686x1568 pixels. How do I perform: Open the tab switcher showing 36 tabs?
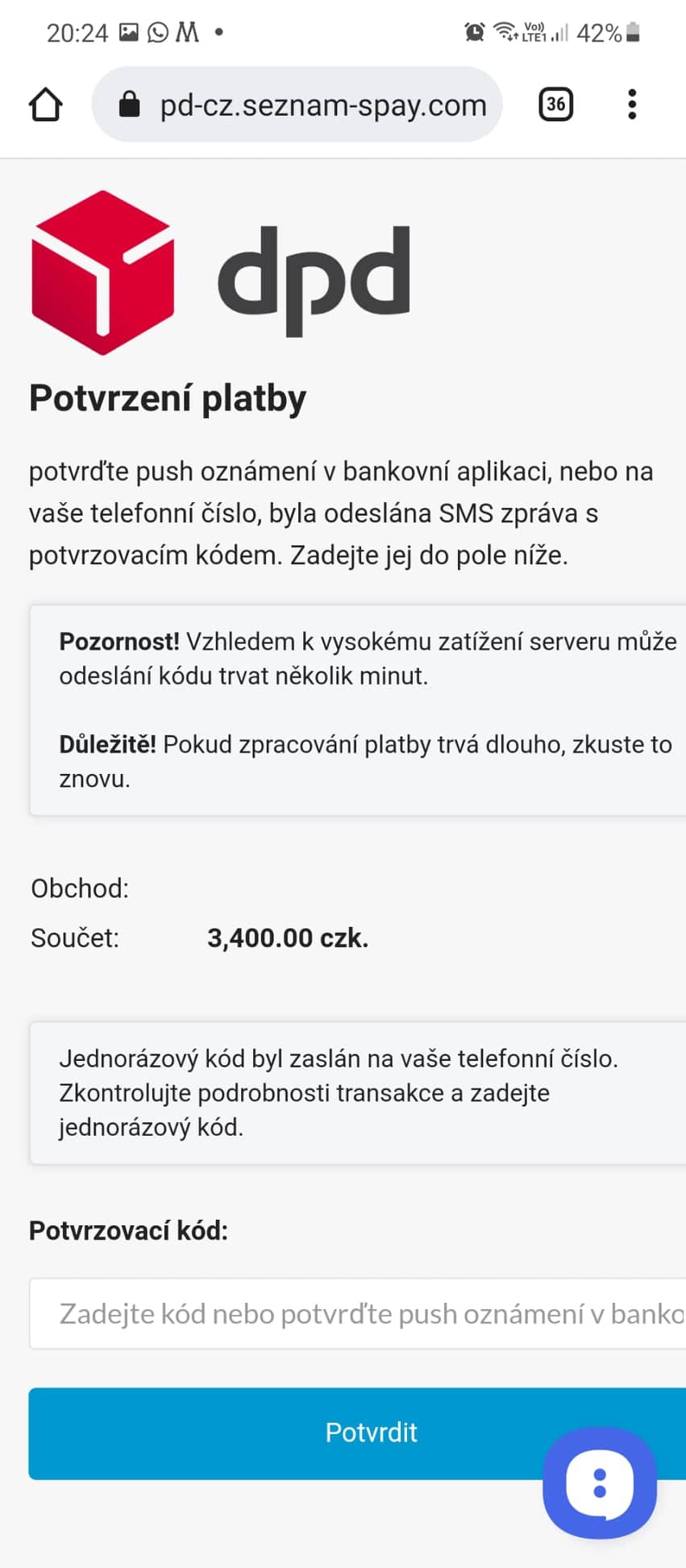point(555,104)
